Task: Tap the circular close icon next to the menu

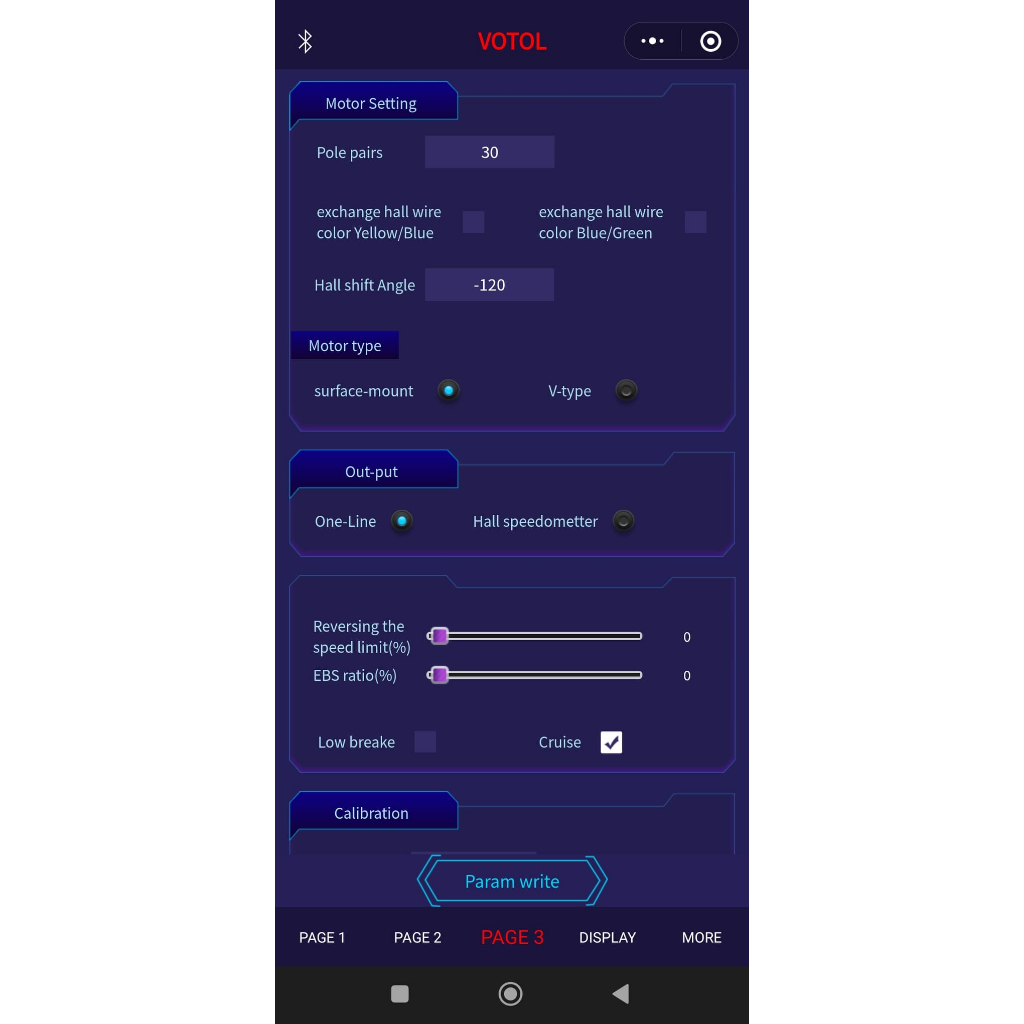Action: 711,41
